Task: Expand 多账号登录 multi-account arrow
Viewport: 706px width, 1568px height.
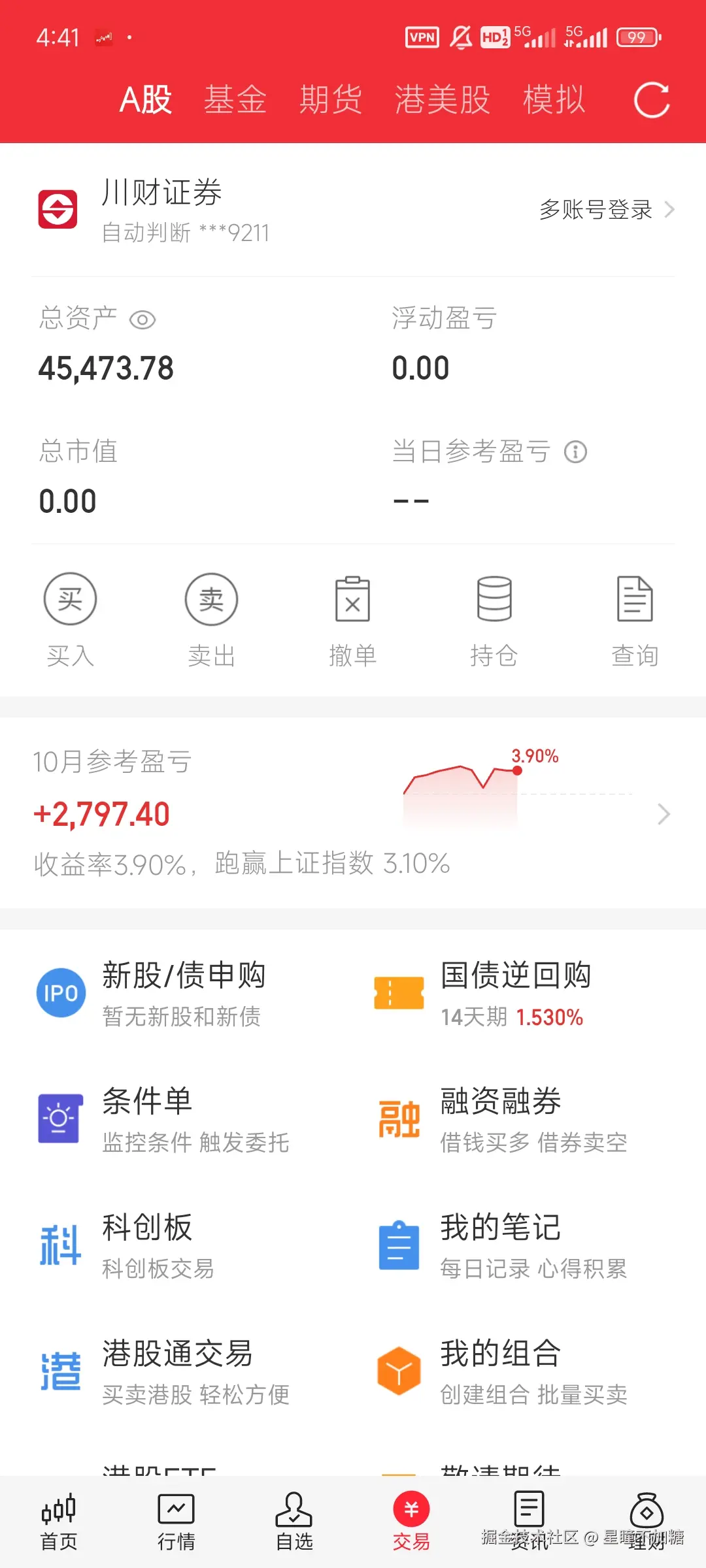Action: [x=668, y=210]
